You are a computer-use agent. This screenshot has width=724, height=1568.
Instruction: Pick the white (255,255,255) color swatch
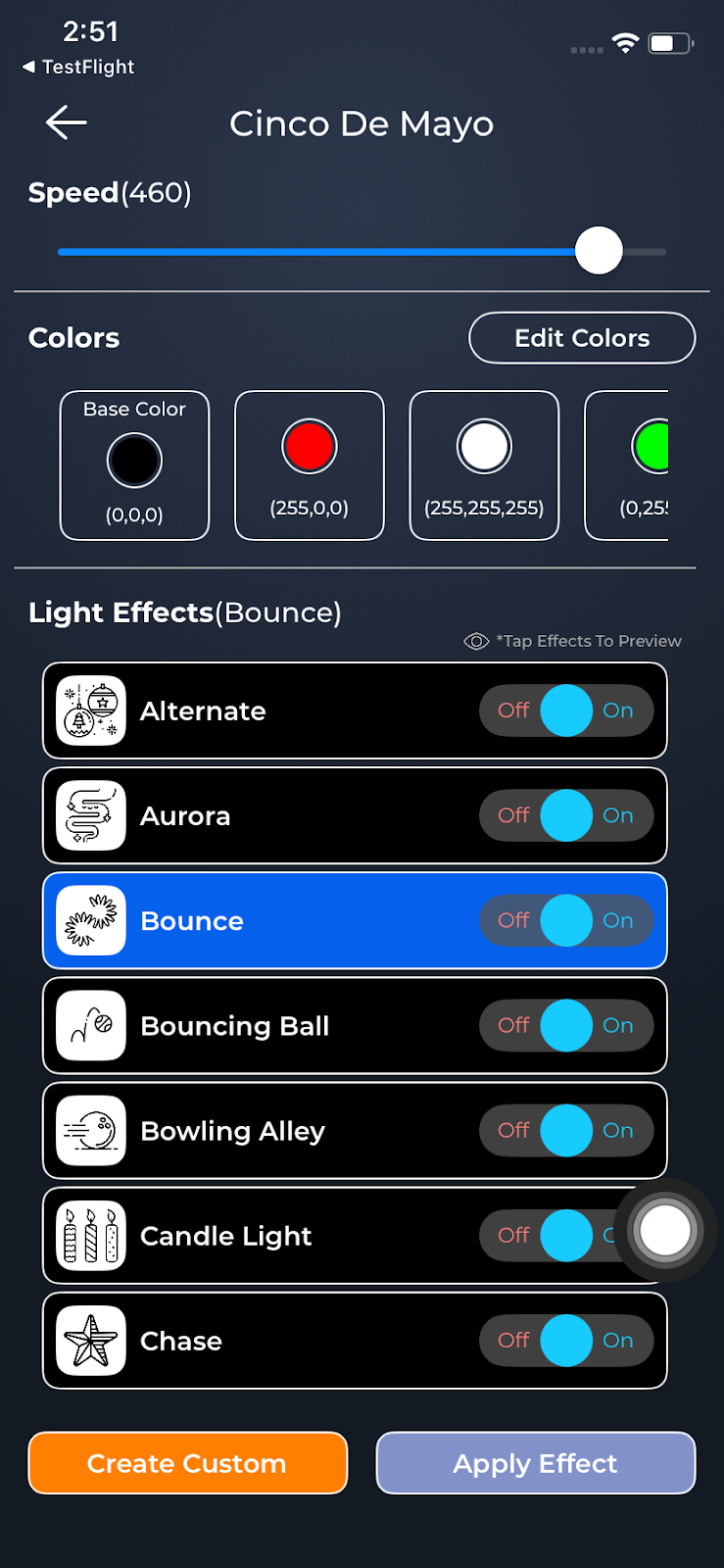click(484, 447)
